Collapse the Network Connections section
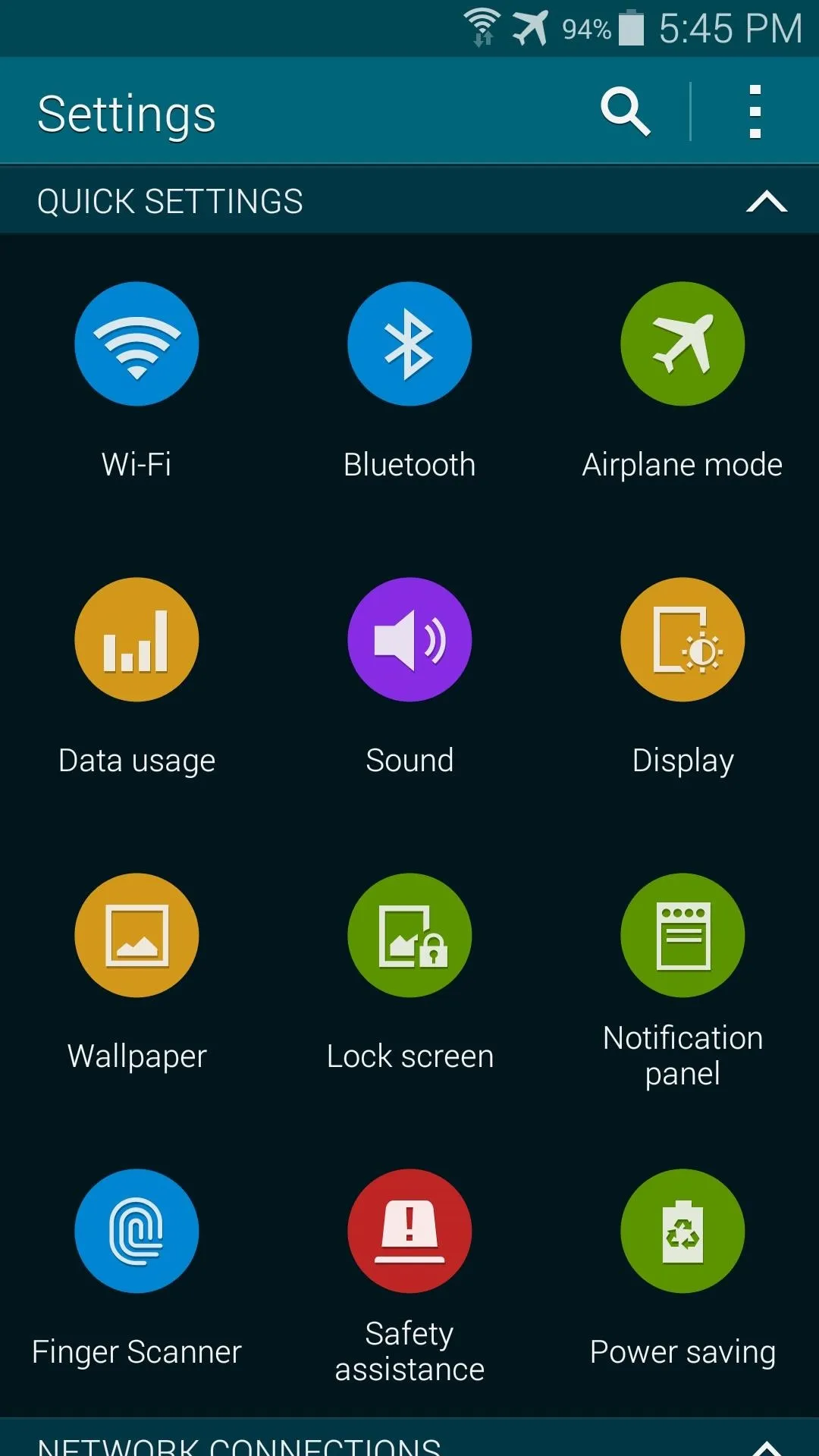This screenshot has height=1456, width=819. tap(766, 1445)
